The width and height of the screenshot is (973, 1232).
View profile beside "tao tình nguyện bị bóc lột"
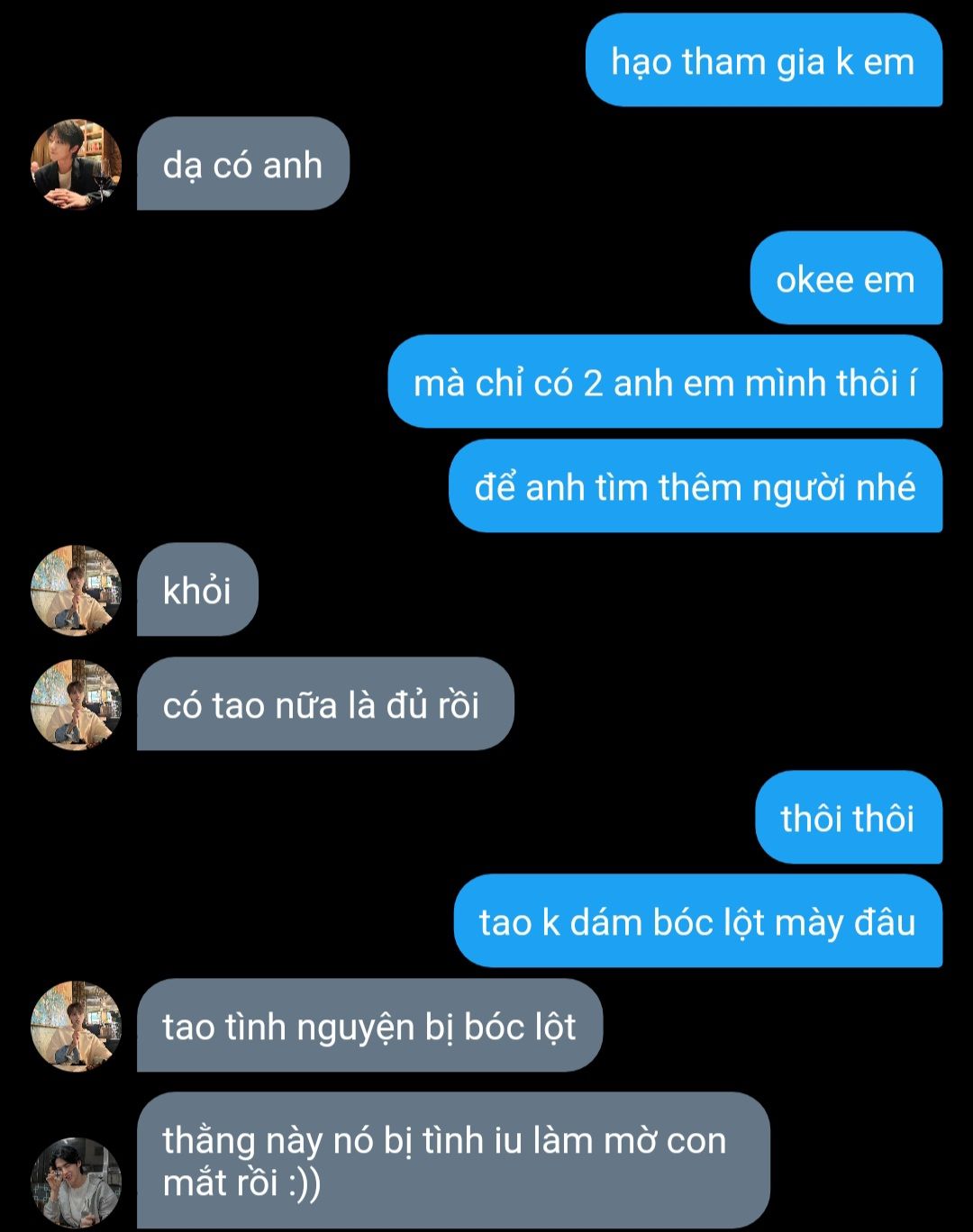click(x=77, y=1027)
